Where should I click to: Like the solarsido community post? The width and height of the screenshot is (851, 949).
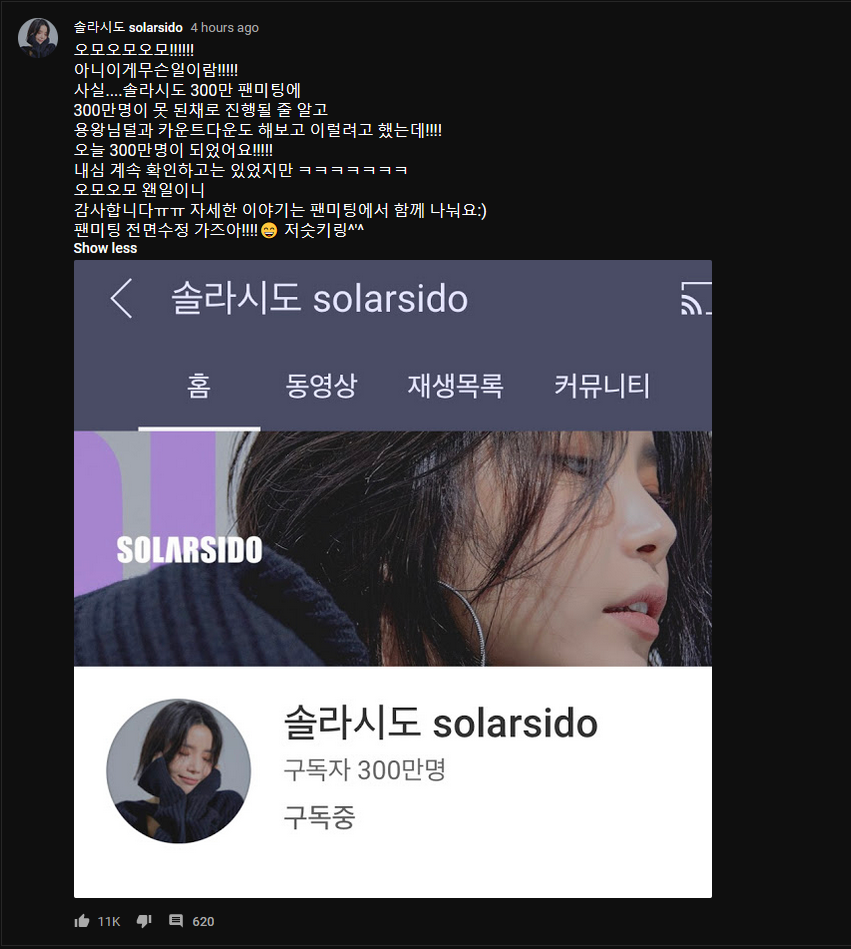pyautogui.click(x=82, y=921)
